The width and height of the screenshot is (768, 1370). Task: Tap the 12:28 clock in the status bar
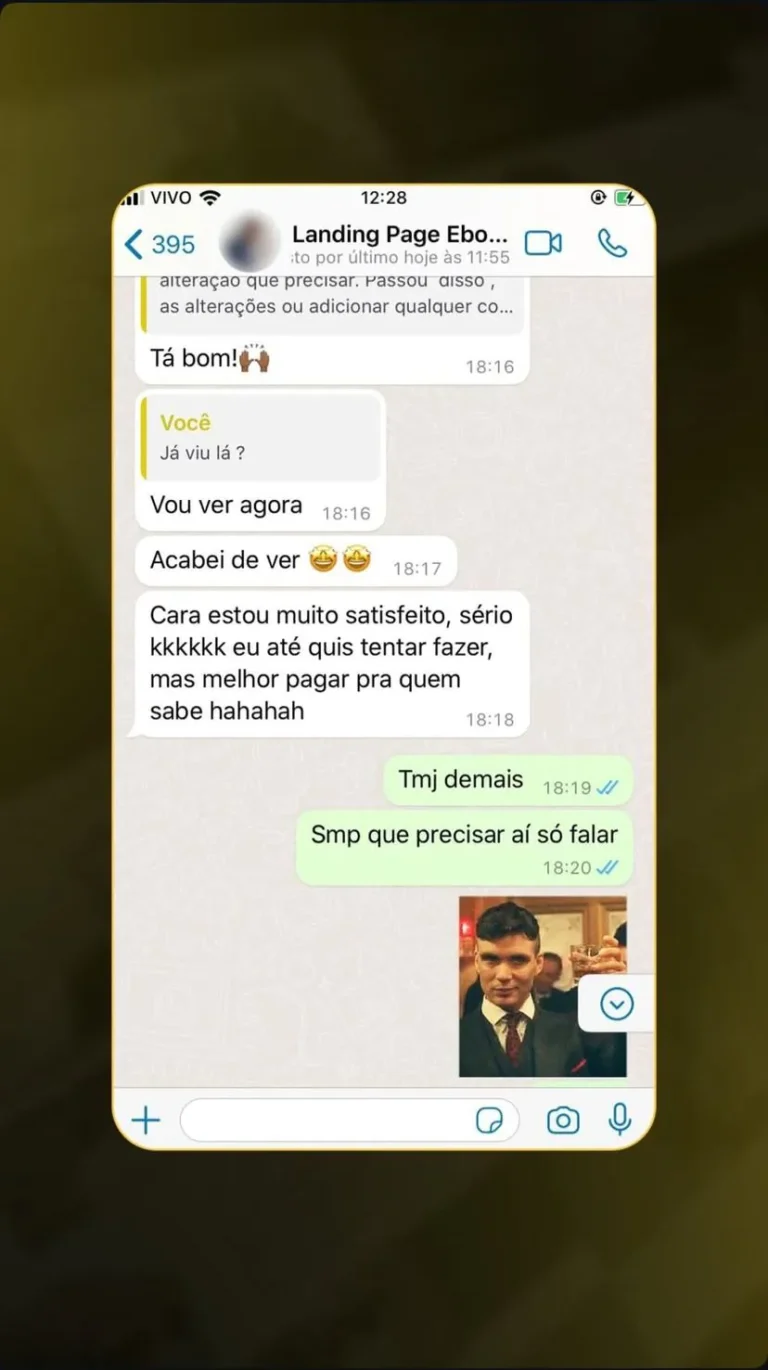coord(384,198)
